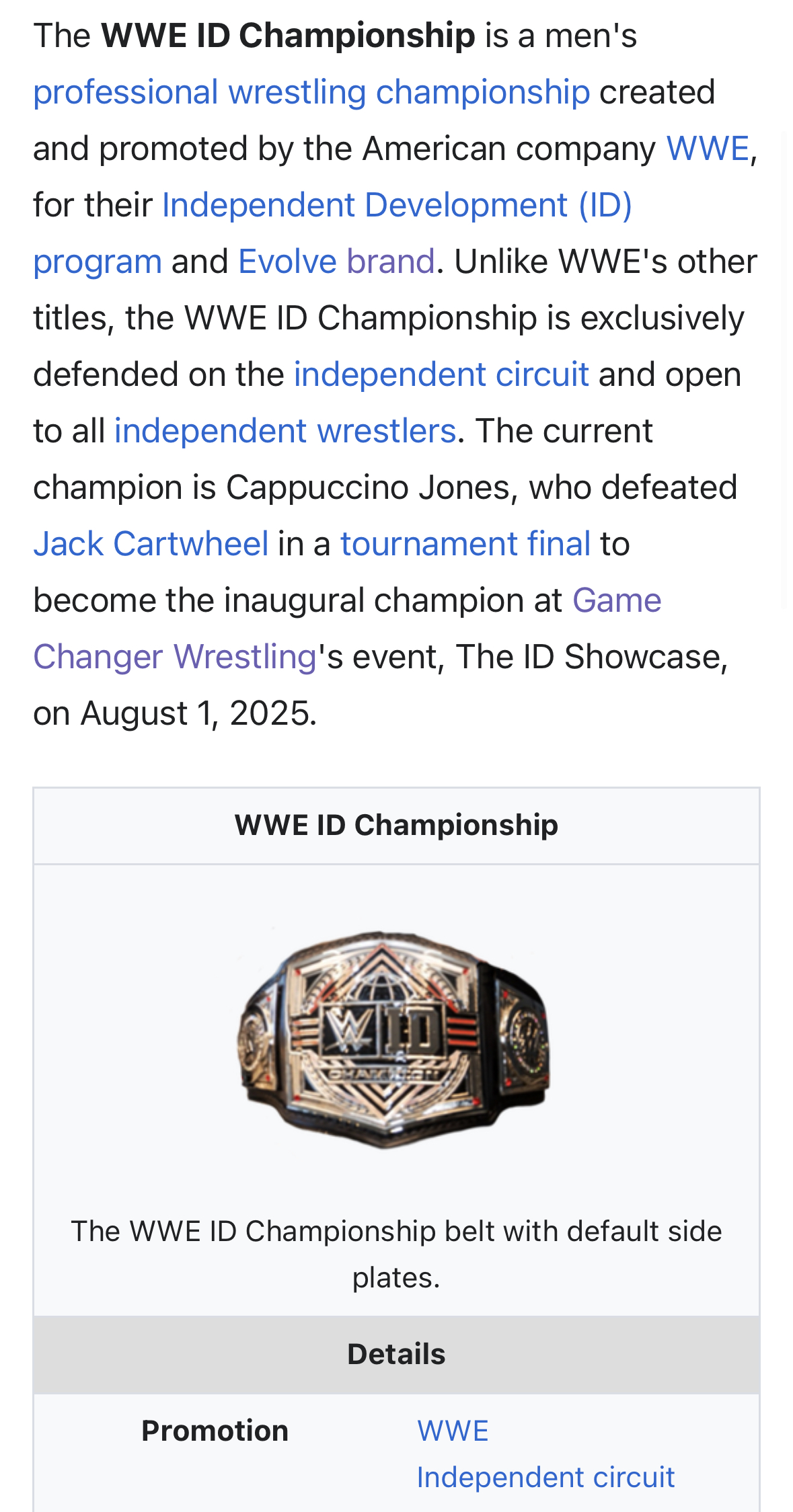Open the independent circuit link in the paragraph

tap(441, 374)
